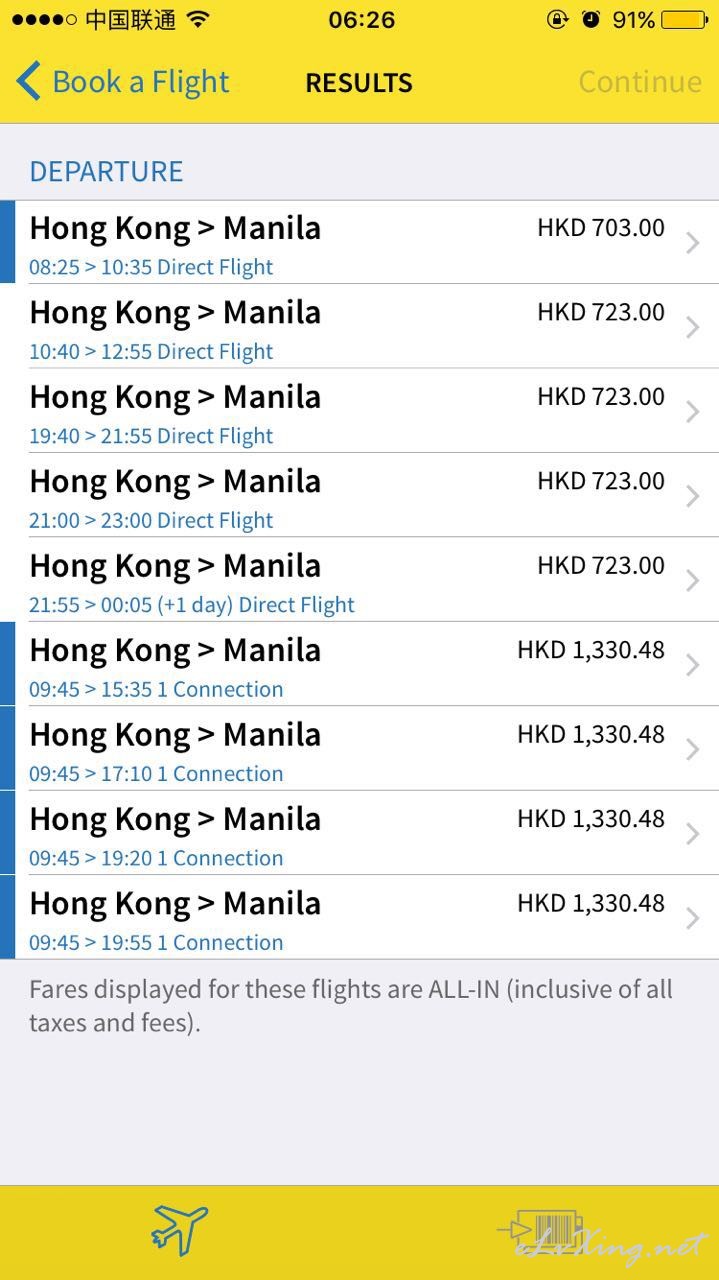Open the airplane flights tab
This screenshot has height=1280, width=719.
[x=180, y=1230]
